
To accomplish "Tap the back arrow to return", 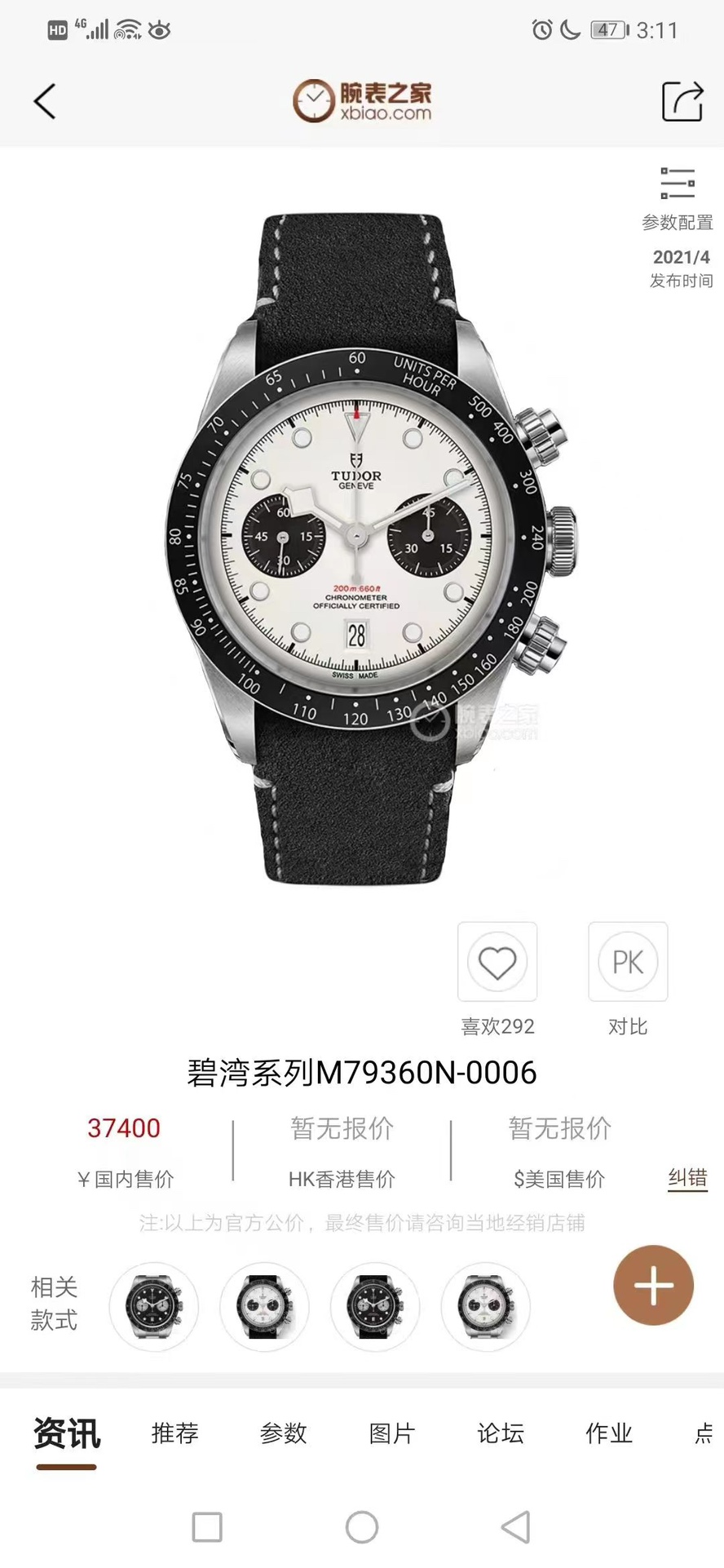I will pyautogui.click(x=45, y=103).
